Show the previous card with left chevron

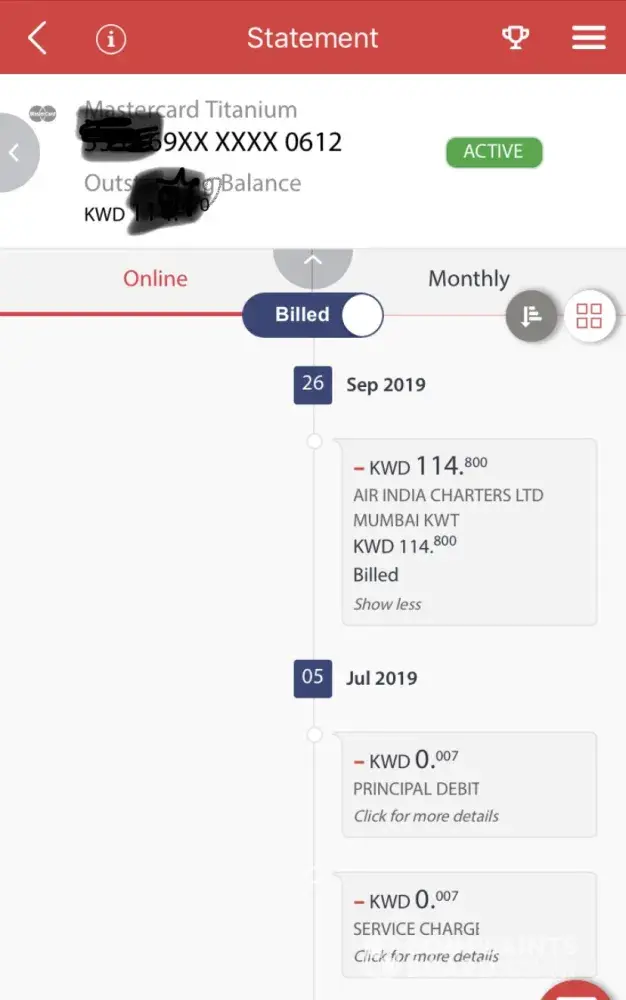(x=15, y=153)
